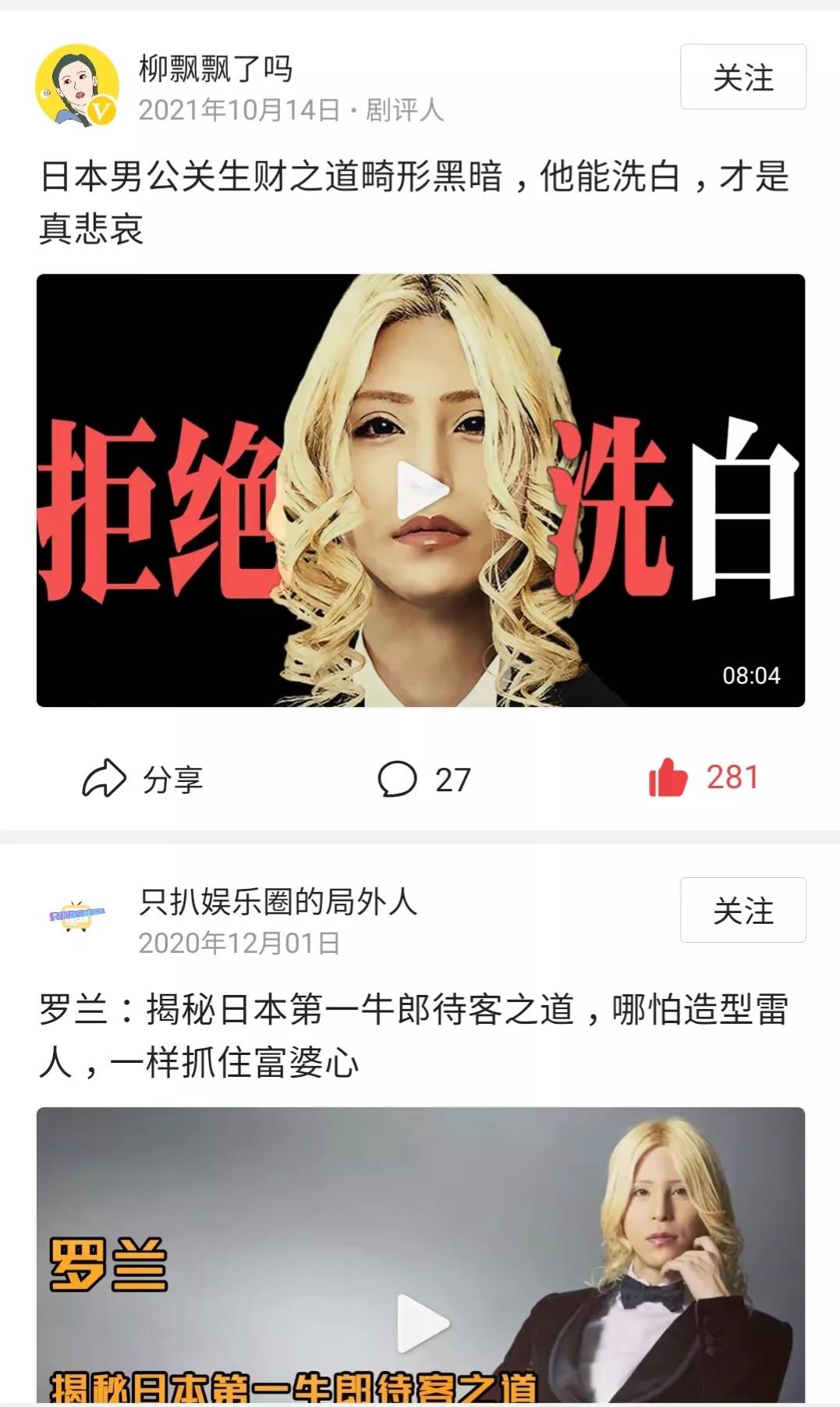The width and height of the screenshot is (840, 1407).
Task: Toggle follow on 柳飘飘了吗 via 关注 button
Action: click(x=743, y=78)
